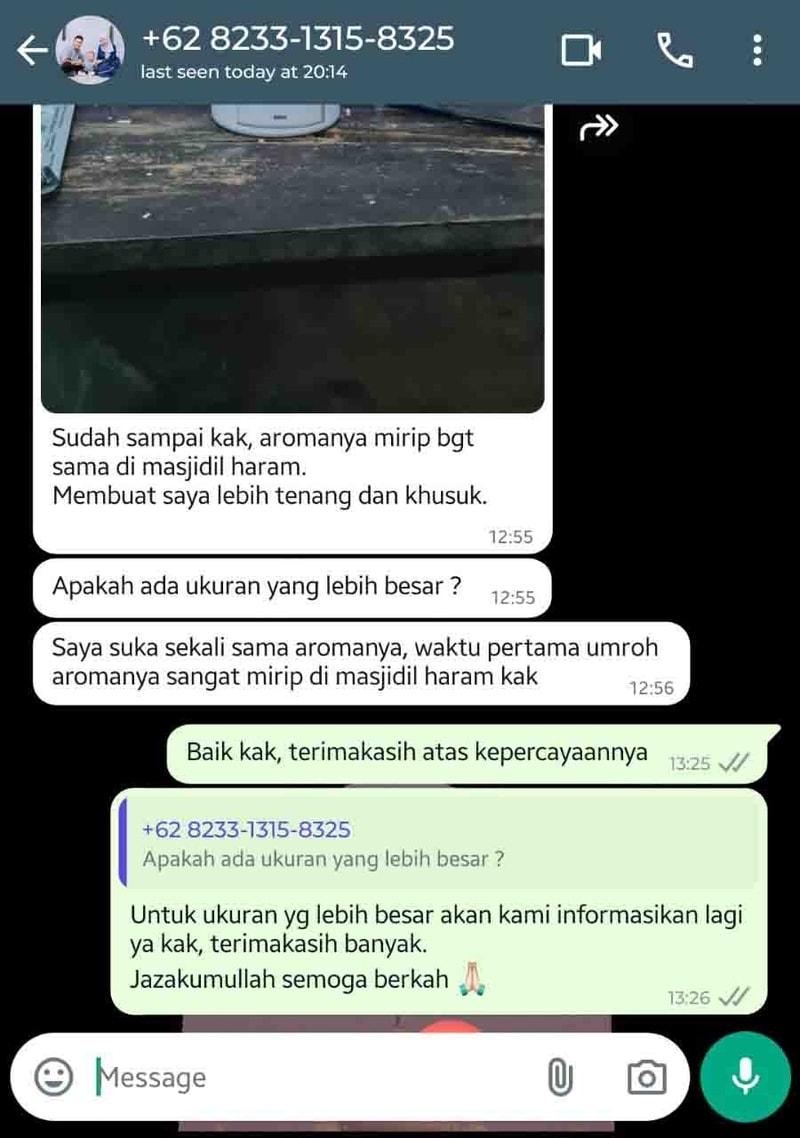Open the overflow menu
This screenshot has height=1138, width=800.
tap(757, 50)
